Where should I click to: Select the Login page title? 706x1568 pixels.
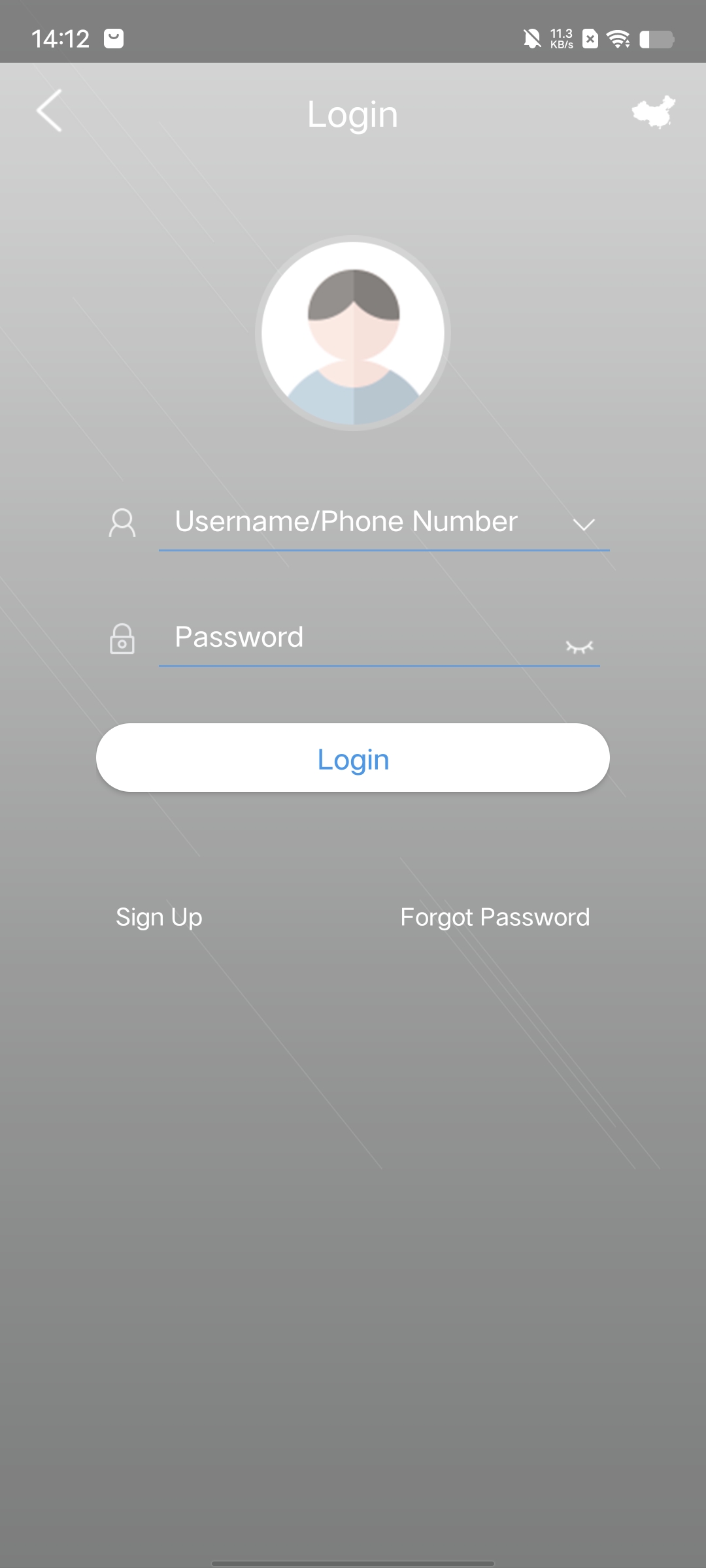coord(353,113)
